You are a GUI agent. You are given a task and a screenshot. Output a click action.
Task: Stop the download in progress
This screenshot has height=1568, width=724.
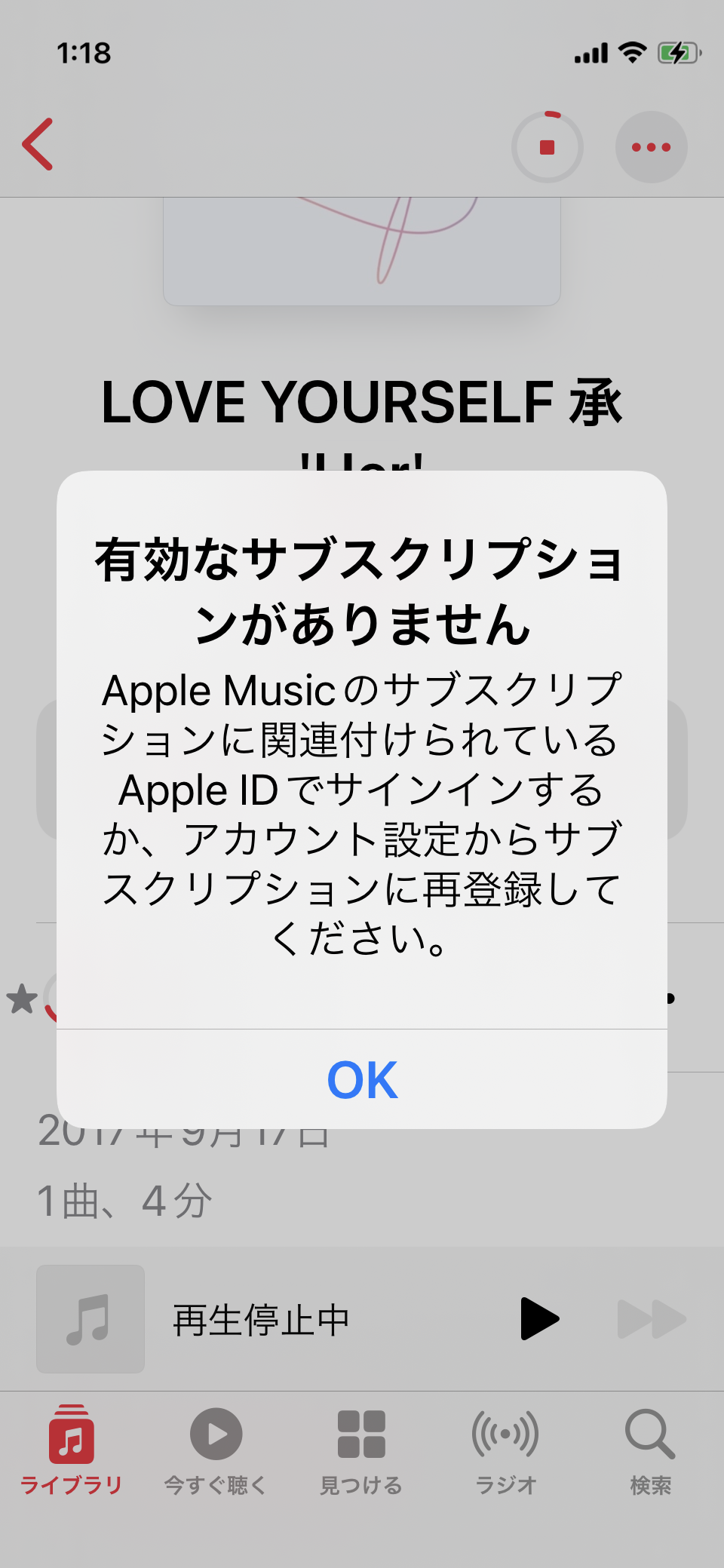(x=548, y=147)
